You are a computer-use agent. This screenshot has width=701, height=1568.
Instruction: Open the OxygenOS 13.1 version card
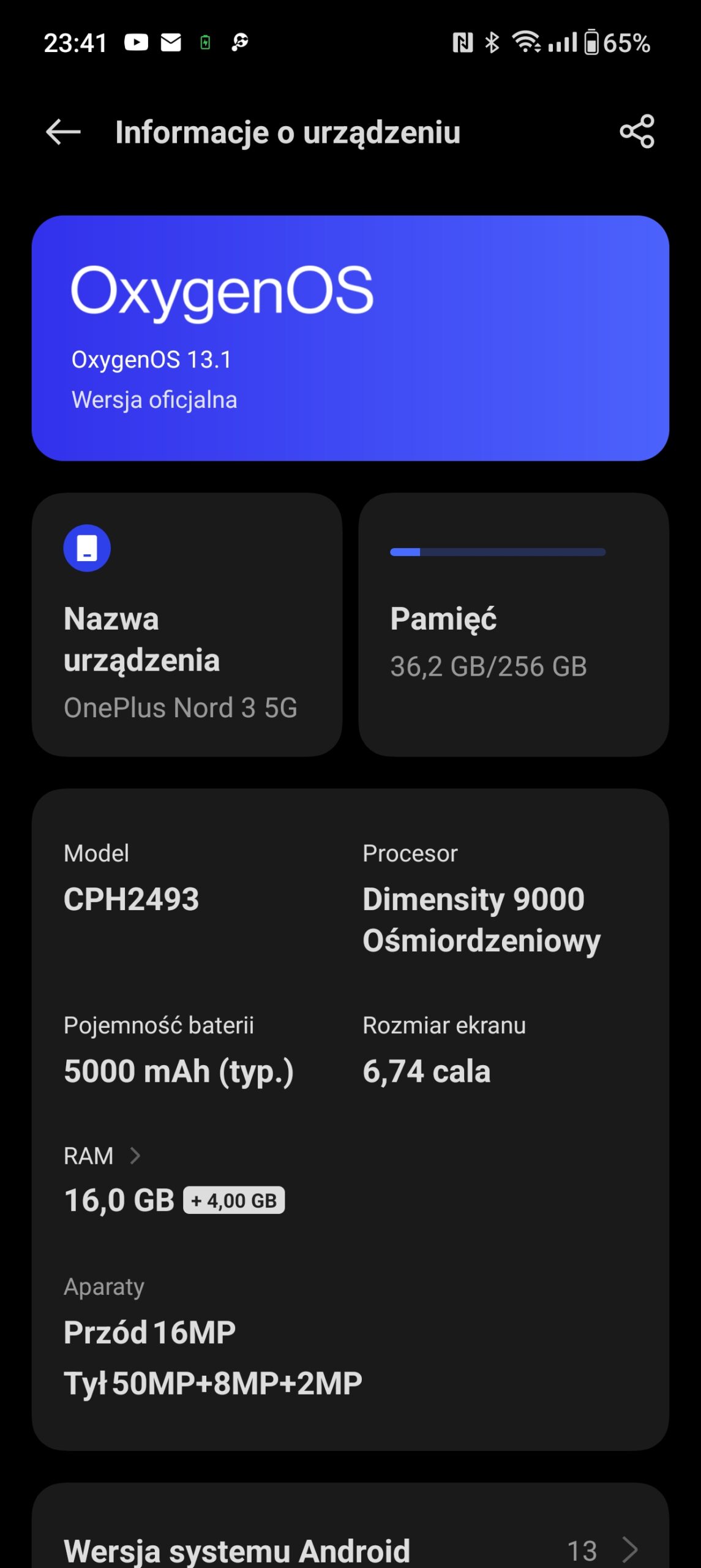(x=350, y=338)
